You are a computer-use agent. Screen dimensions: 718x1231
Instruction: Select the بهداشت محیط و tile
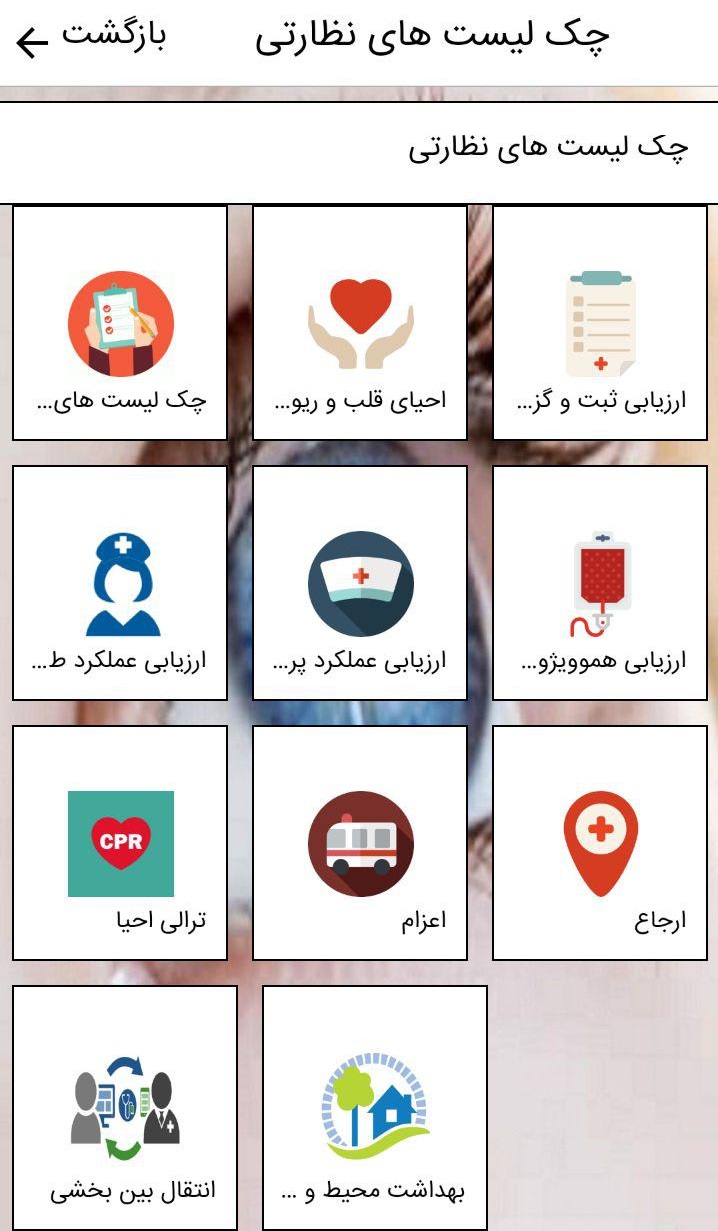[375, 1108]
